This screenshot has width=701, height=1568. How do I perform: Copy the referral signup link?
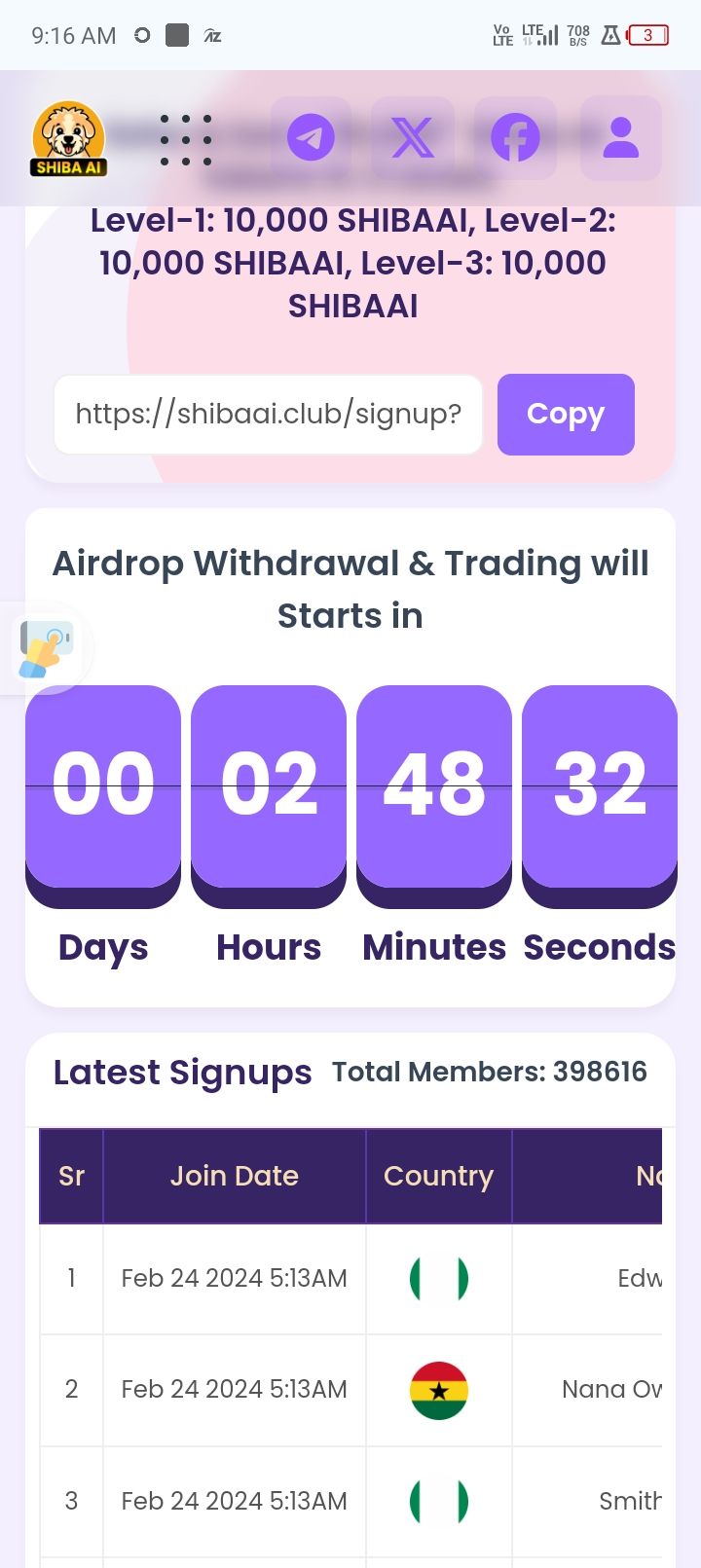566,414
